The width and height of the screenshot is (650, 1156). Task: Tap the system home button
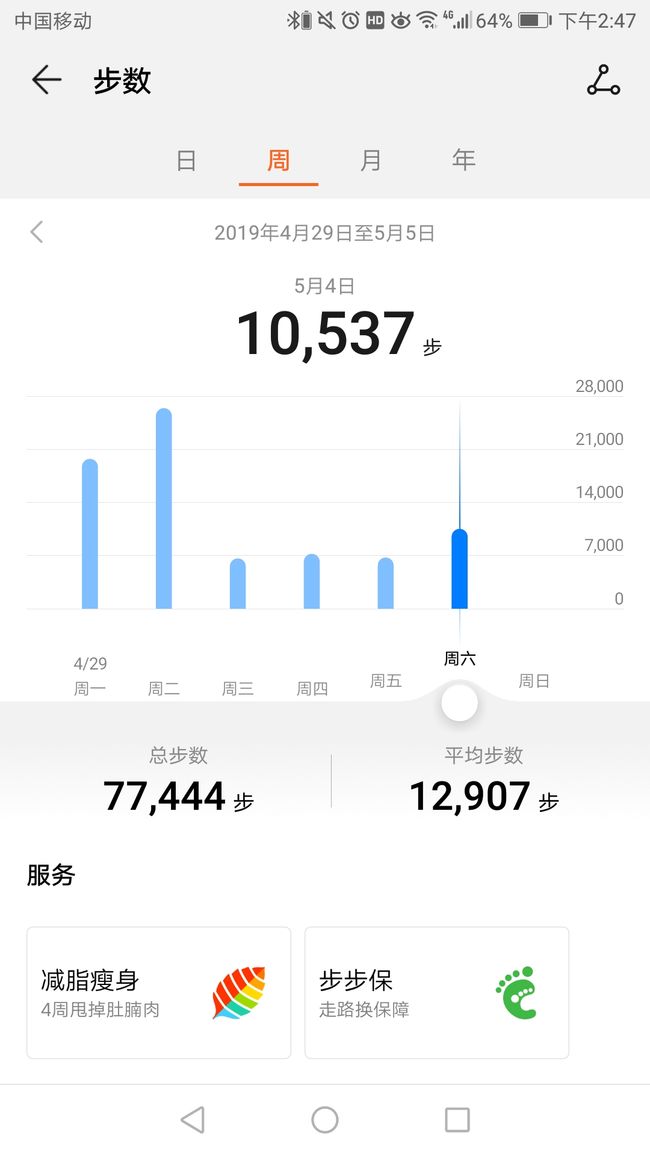[325, 1120]
